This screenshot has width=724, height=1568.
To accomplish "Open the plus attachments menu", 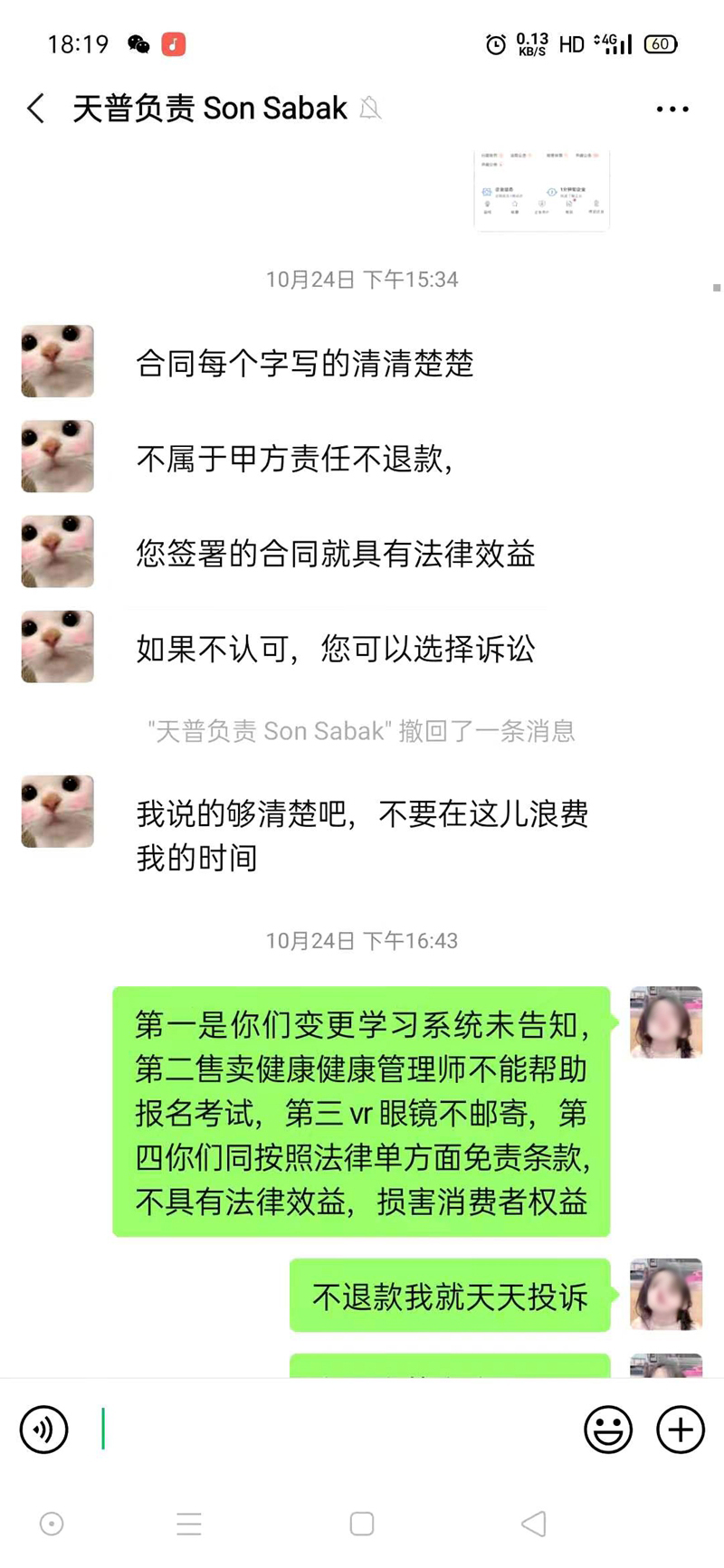I will point(680,1429).
